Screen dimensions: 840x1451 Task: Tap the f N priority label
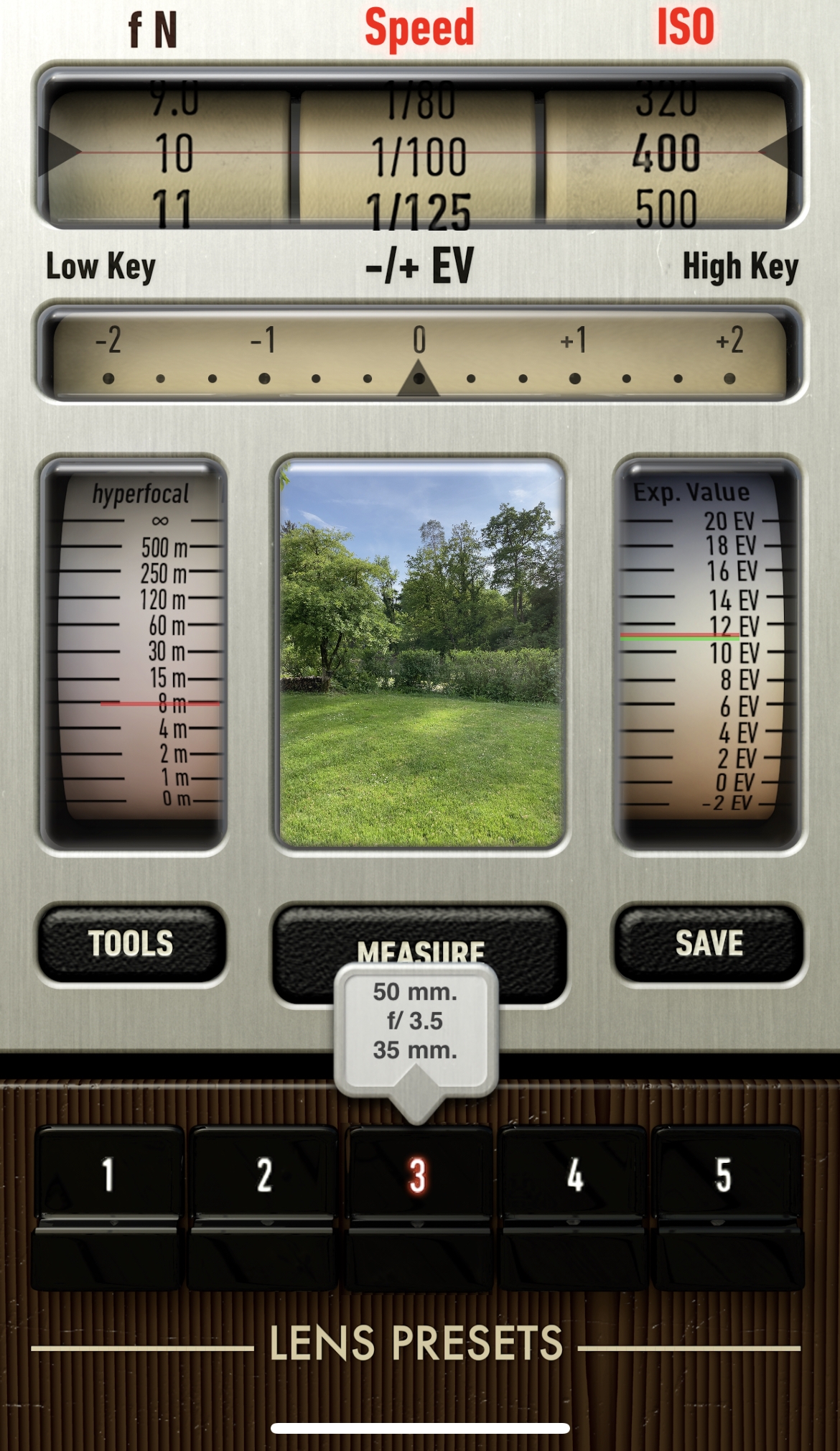pos(152,30)
